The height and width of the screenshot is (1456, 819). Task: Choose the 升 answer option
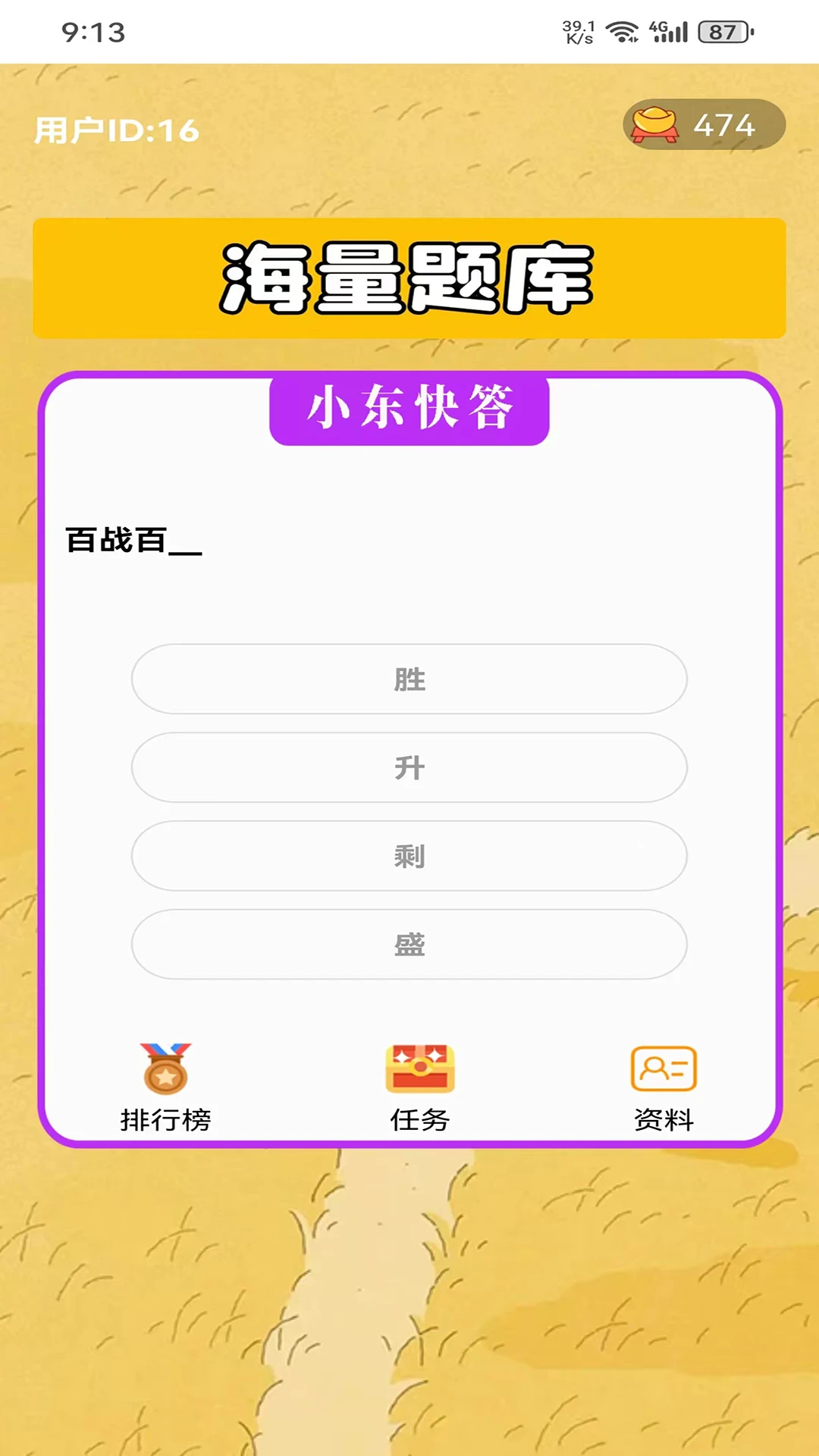coord(409,767)
